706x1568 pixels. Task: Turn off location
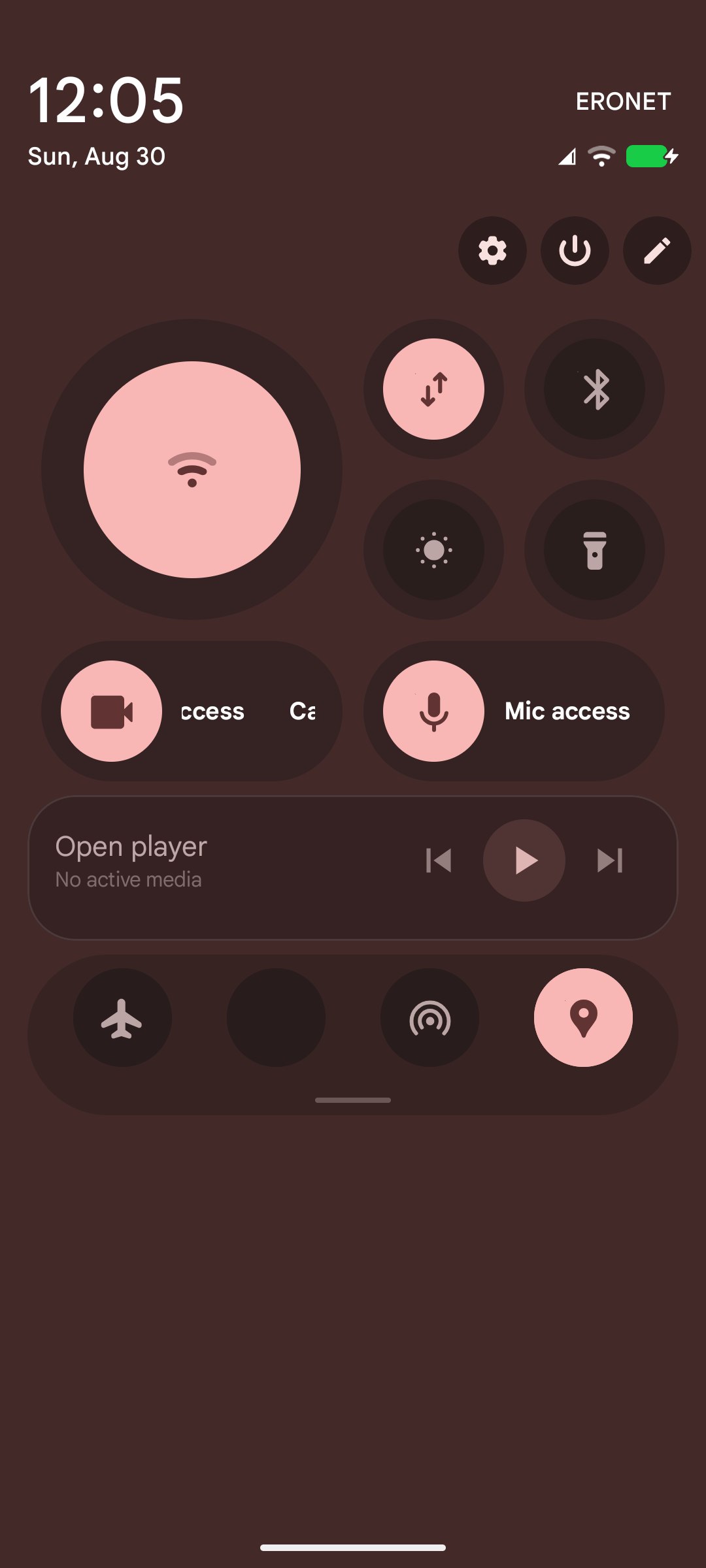[x=583, y=1018]
